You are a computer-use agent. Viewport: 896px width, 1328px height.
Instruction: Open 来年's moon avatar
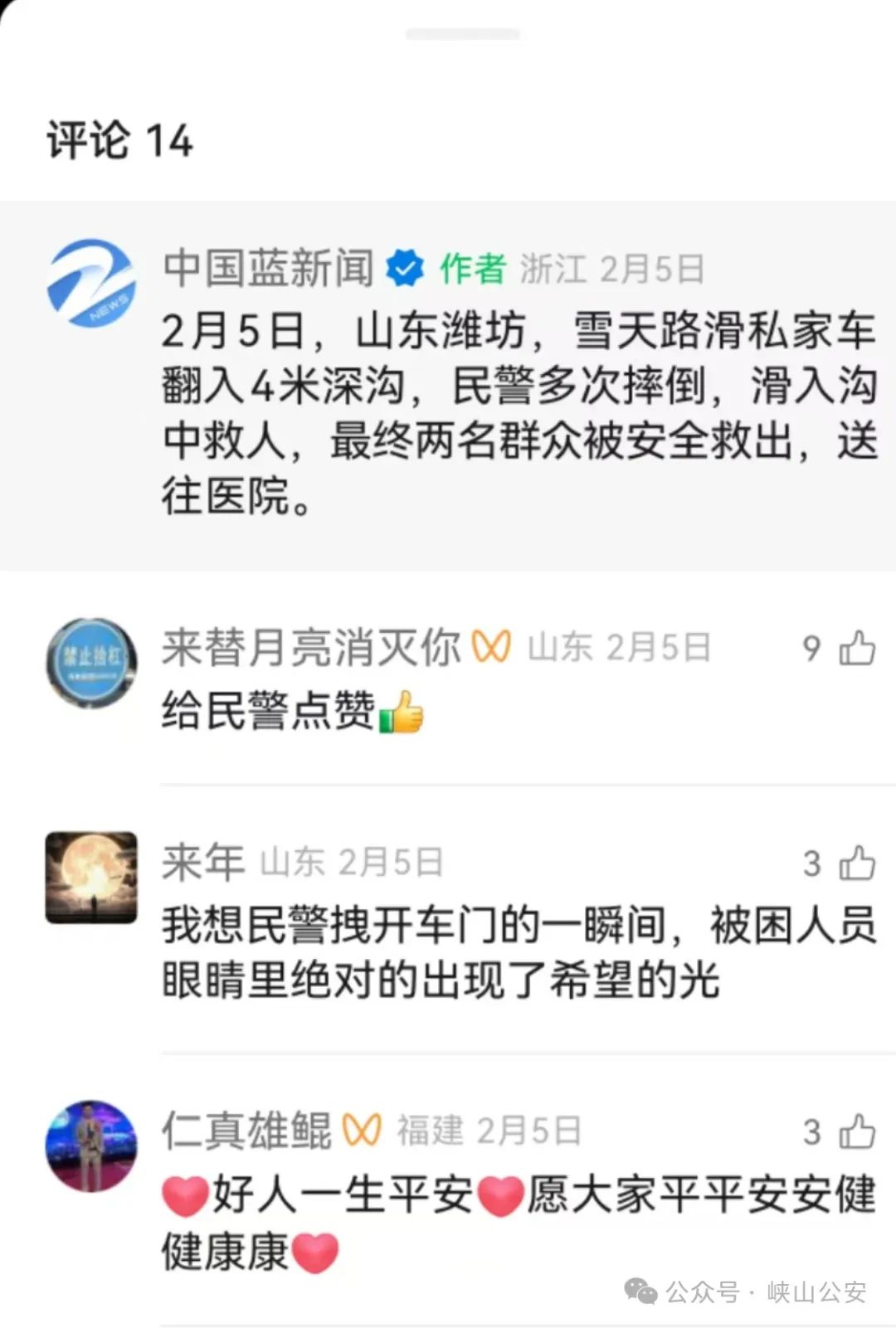click(91, 878)
